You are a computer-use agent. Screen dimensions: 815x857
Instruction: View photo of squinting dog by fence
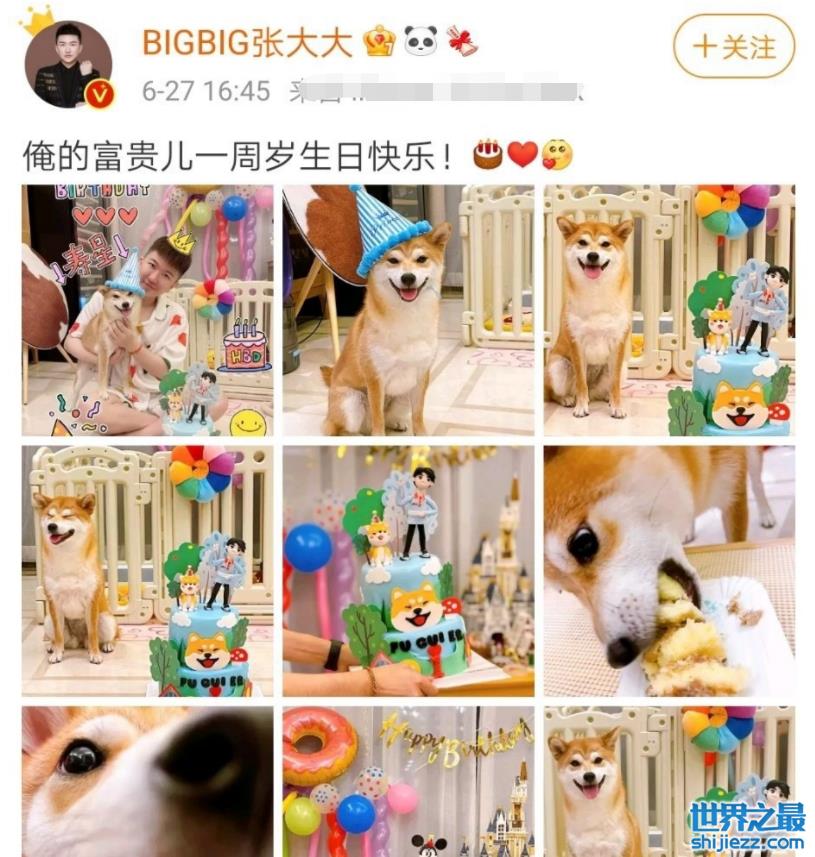pyautogui.click(x=147, y=571)
